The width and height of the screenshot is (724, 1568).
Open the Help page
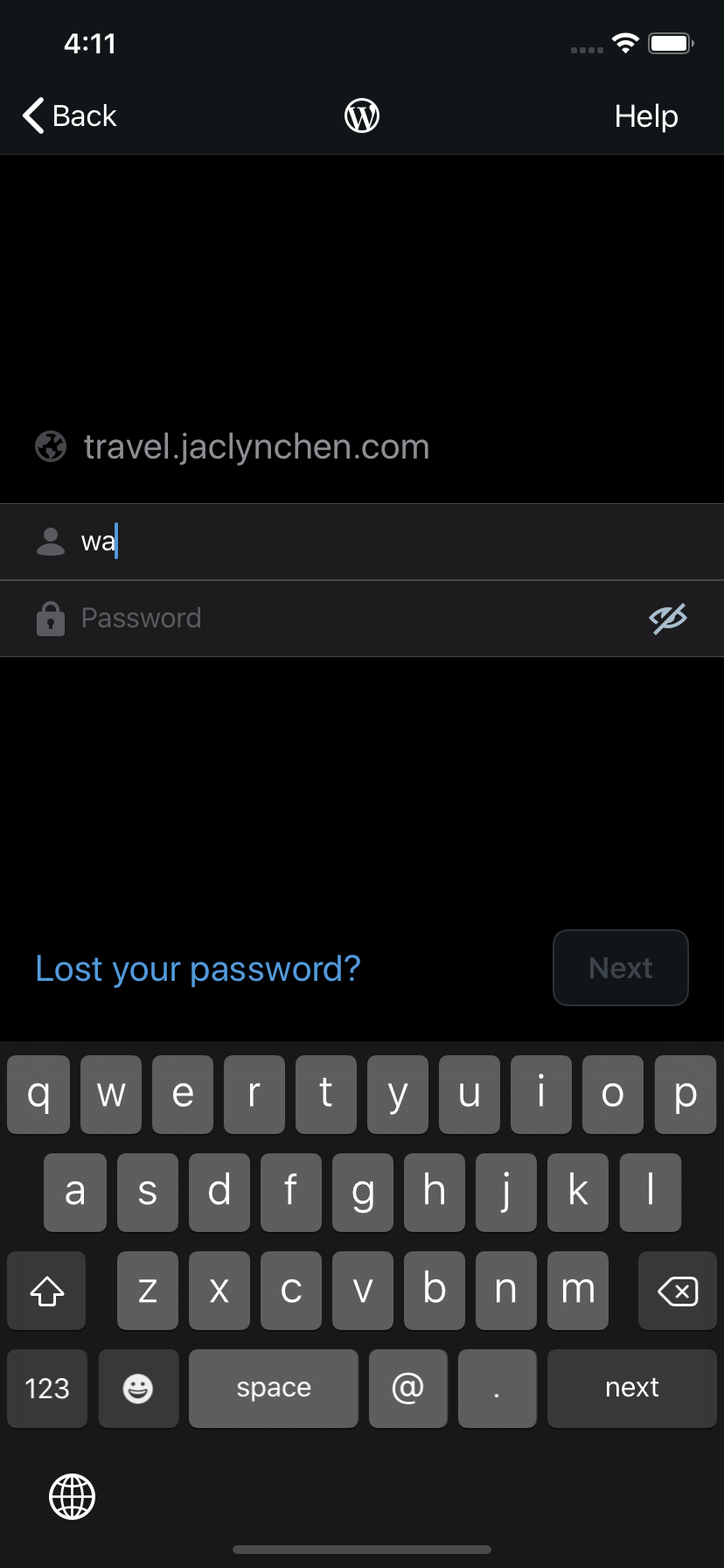pyautogui.click(x=646, y=115)
